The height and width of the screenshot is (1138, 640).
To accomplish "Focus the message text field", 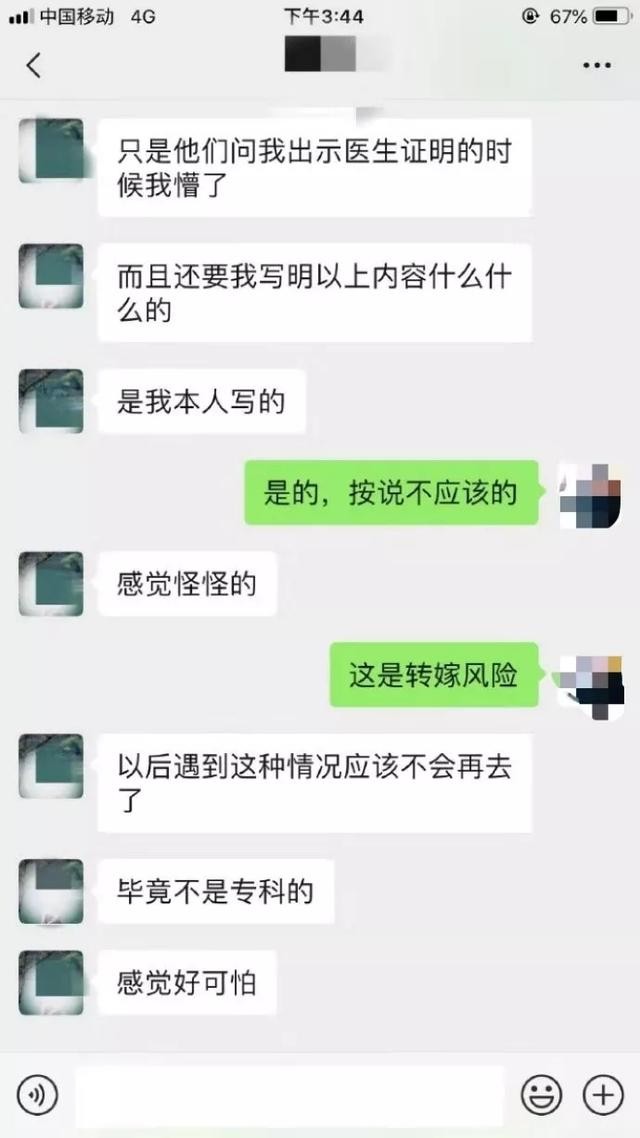I will point(289,1095).
